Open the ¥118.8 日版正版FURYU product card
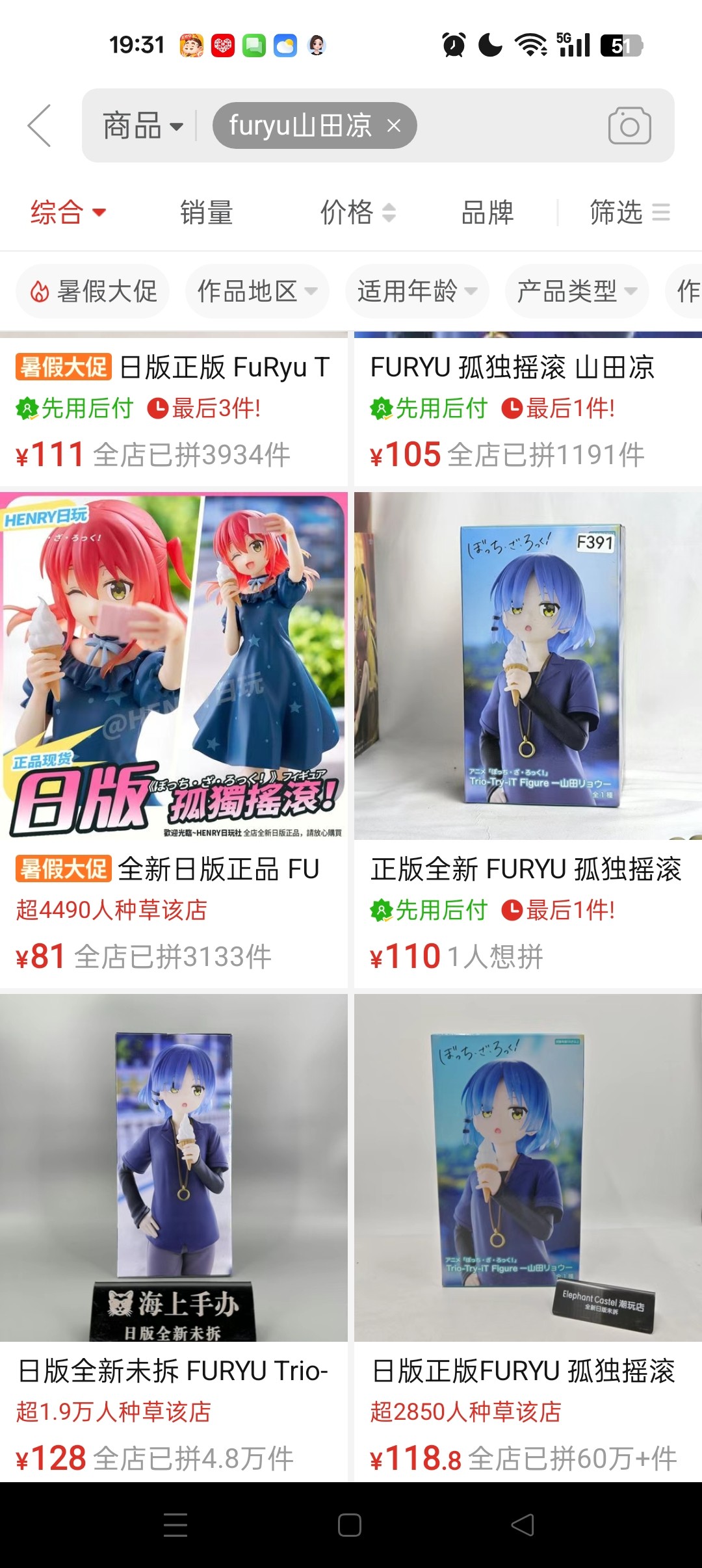The height and width of the screenshot is (1568, 702). point(528,1238)
